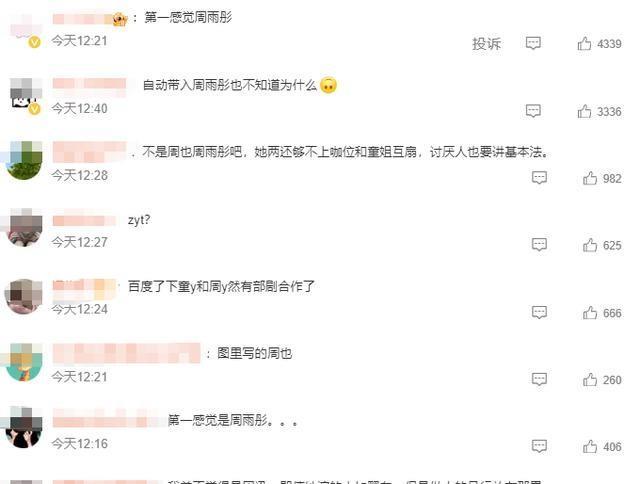Image resolution: width=640 pixels, height=484 pixels.
Task: Like the comment with 4339 likes
Action: [585, 44]
